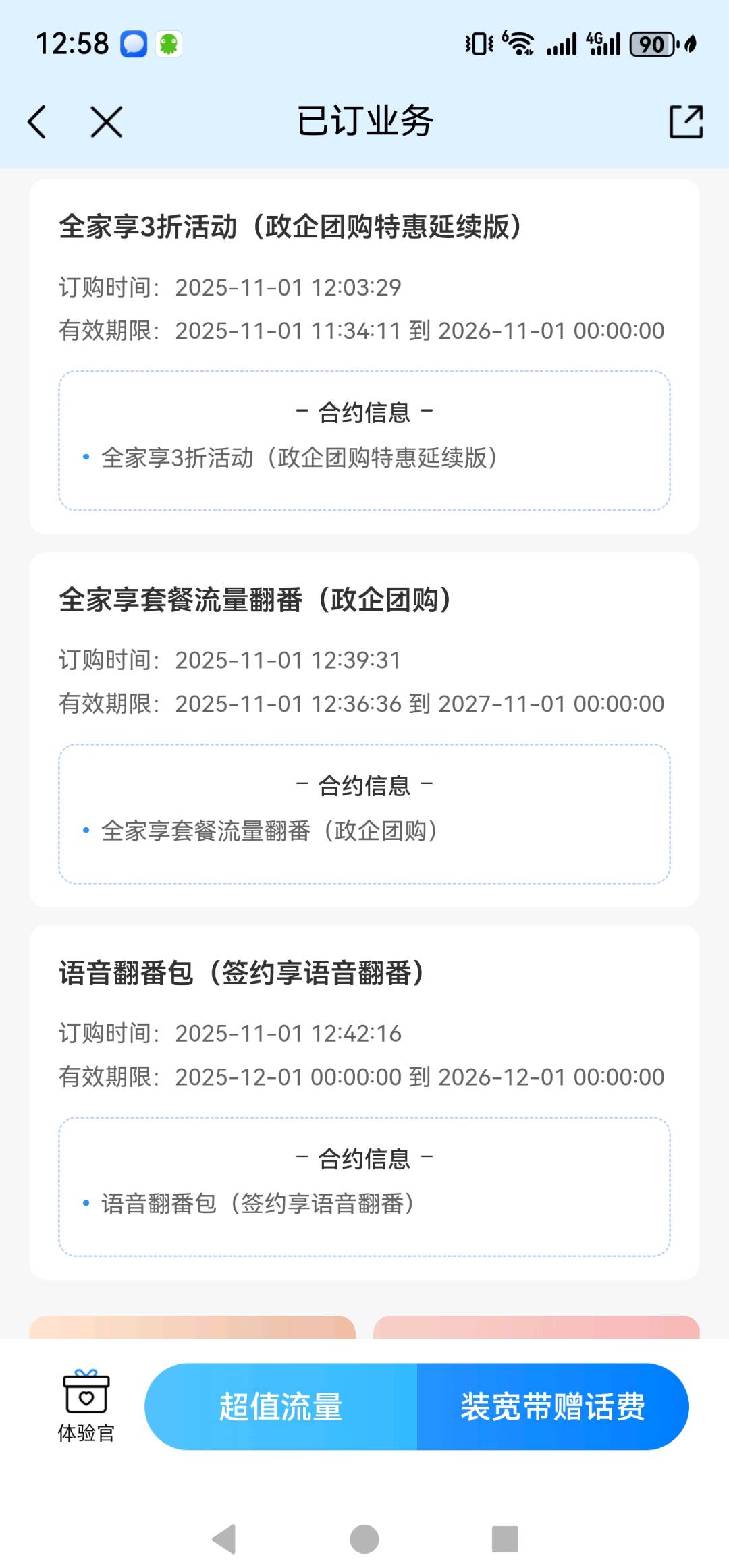The image size is (729, 1568).
Task: Tap the 装宽带赠话费 button
Action: (x=553, y=1407)
